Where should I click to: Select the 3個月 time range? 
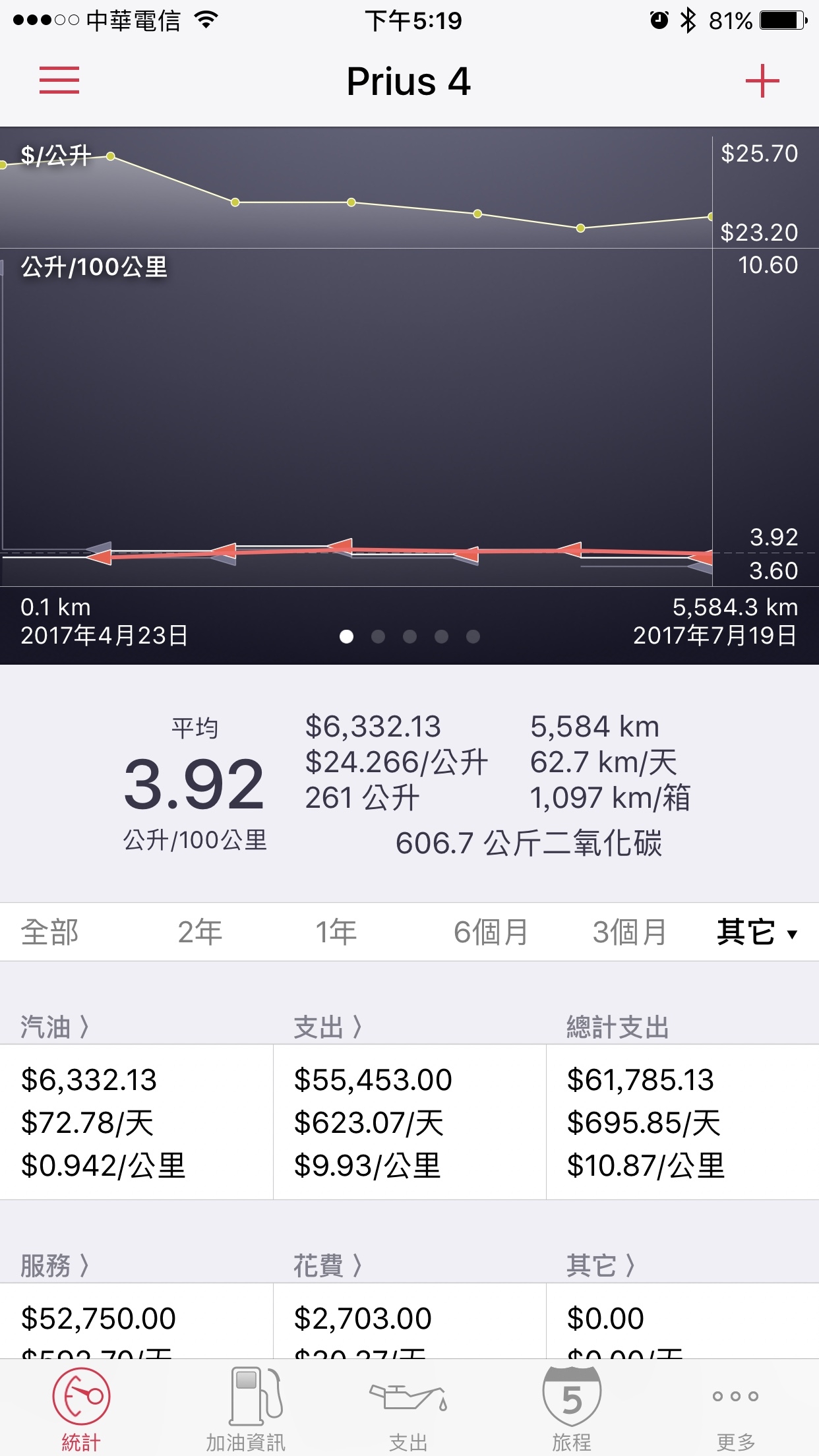(x=629, y=932)
